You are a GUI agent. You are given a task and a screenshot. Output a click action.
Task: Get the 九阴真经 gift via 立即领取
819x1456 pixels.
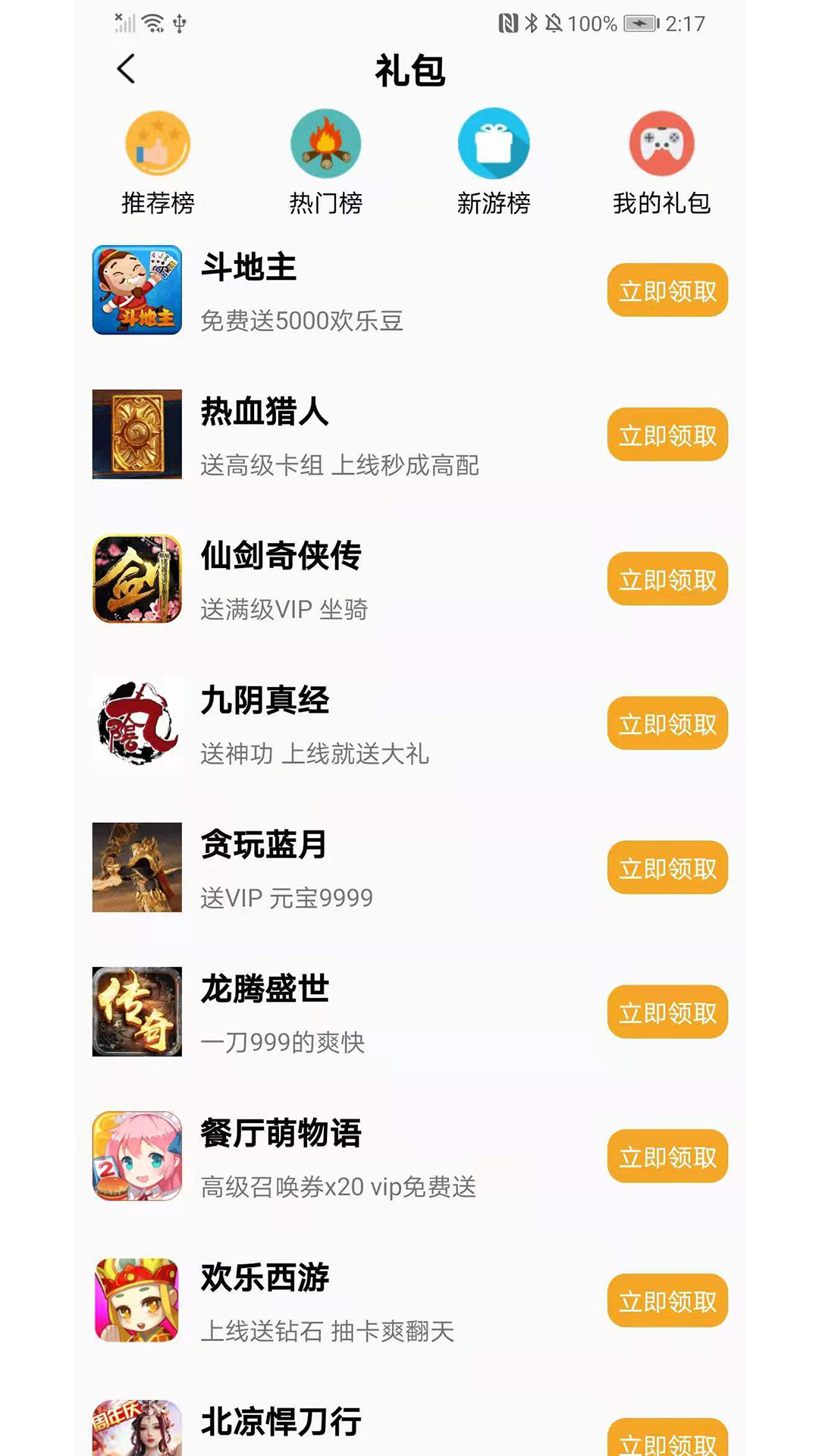pyautogui.click(x=667, y=723)
